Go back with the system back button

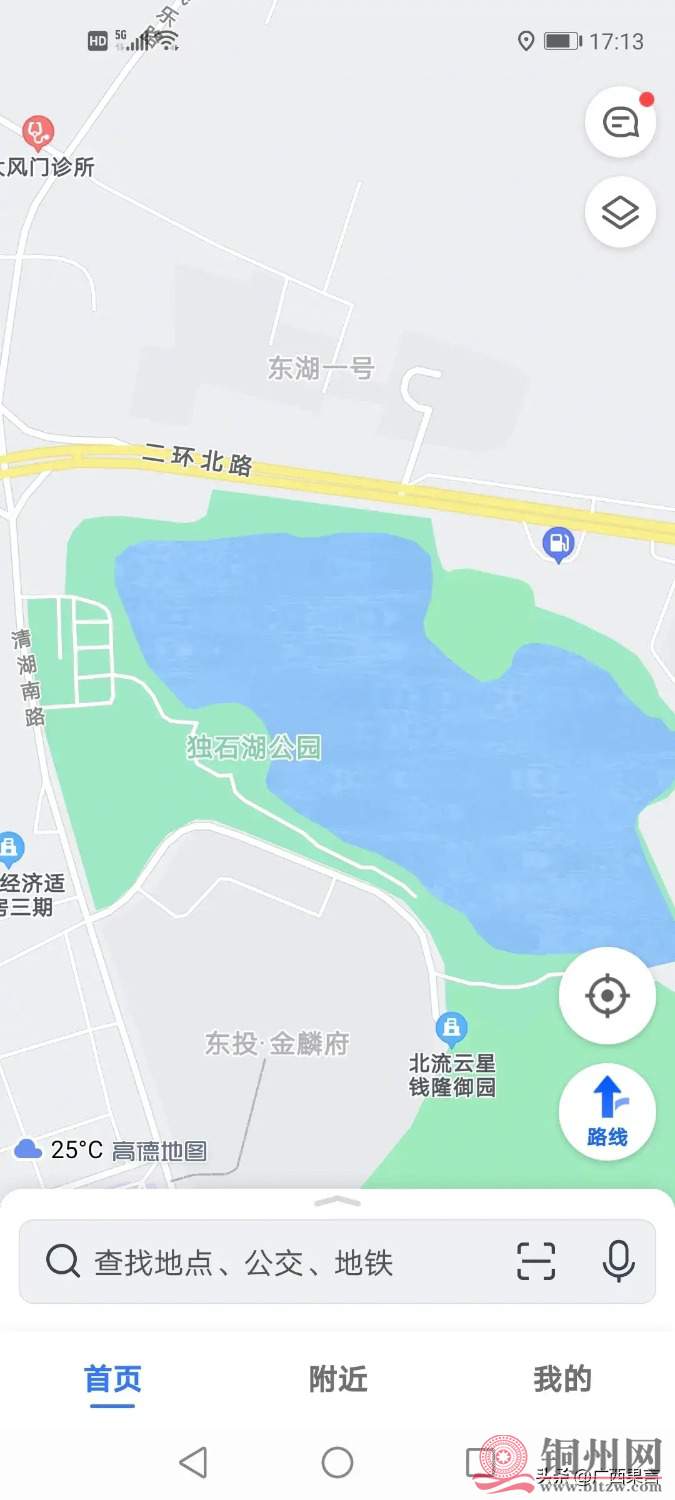(x=193, y=1462)
